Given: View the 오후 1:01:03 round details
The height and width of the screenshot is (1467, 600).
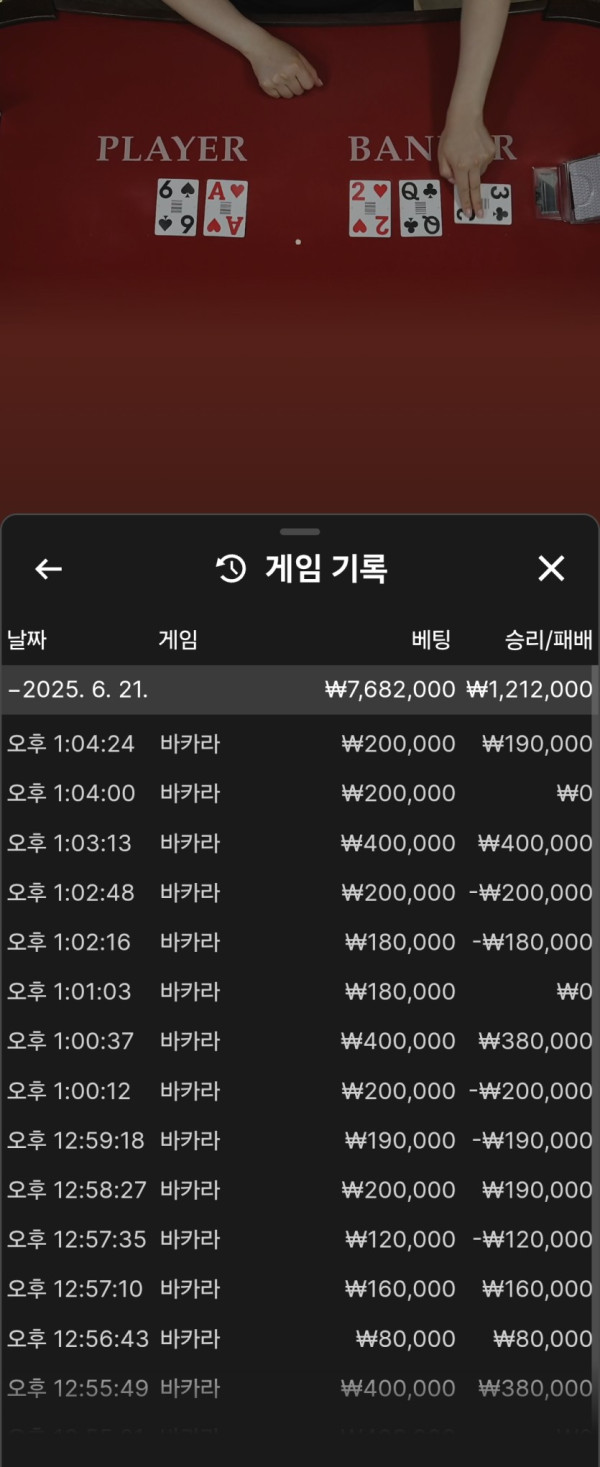Looking at the screenshot, I should point(299,992).
